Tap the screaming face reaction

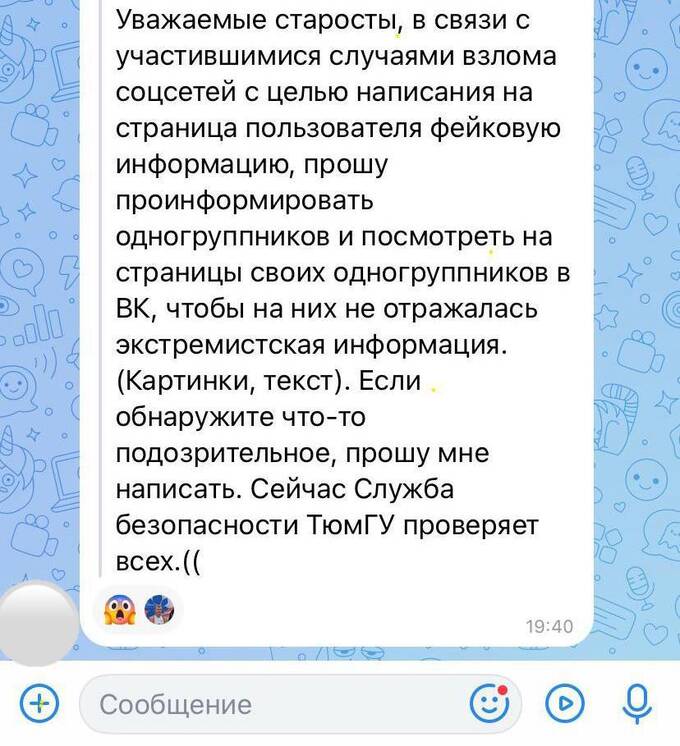[119, 609]
